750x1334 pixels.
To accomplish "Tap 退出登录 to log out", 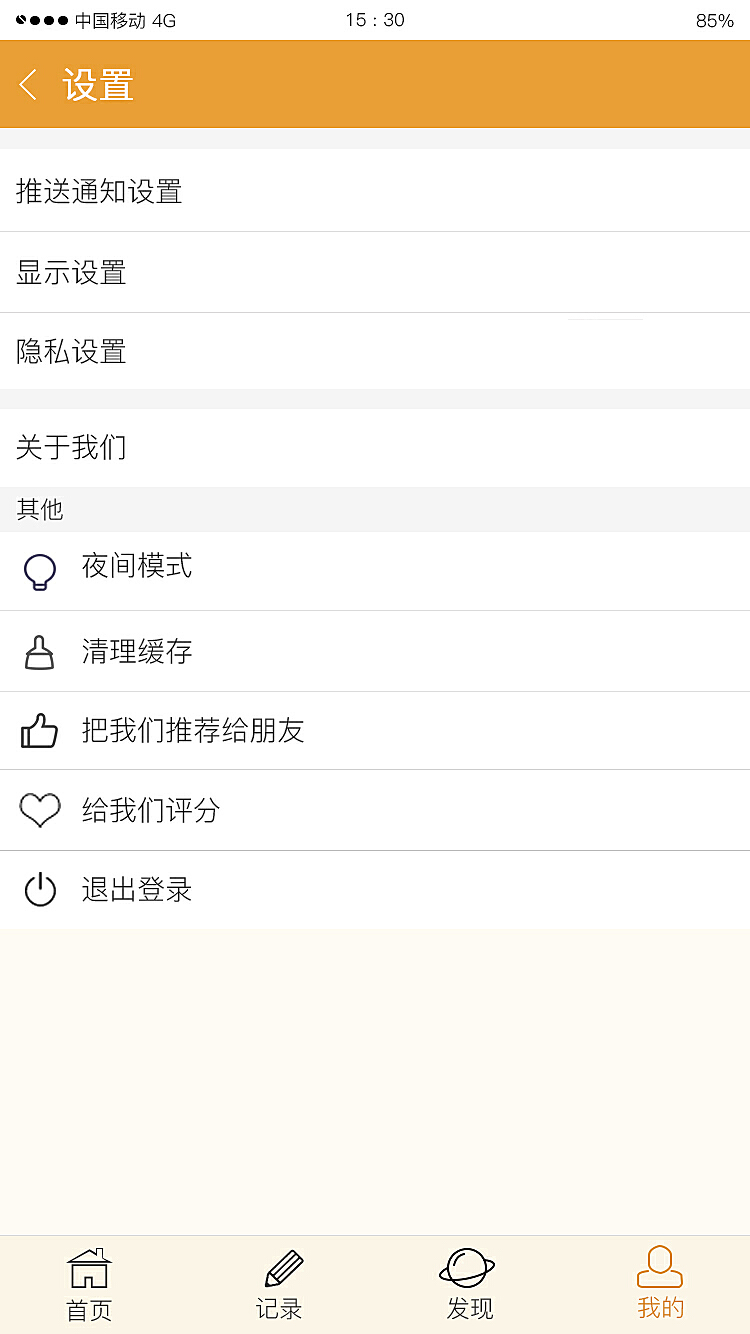I will tap(375, 890).
